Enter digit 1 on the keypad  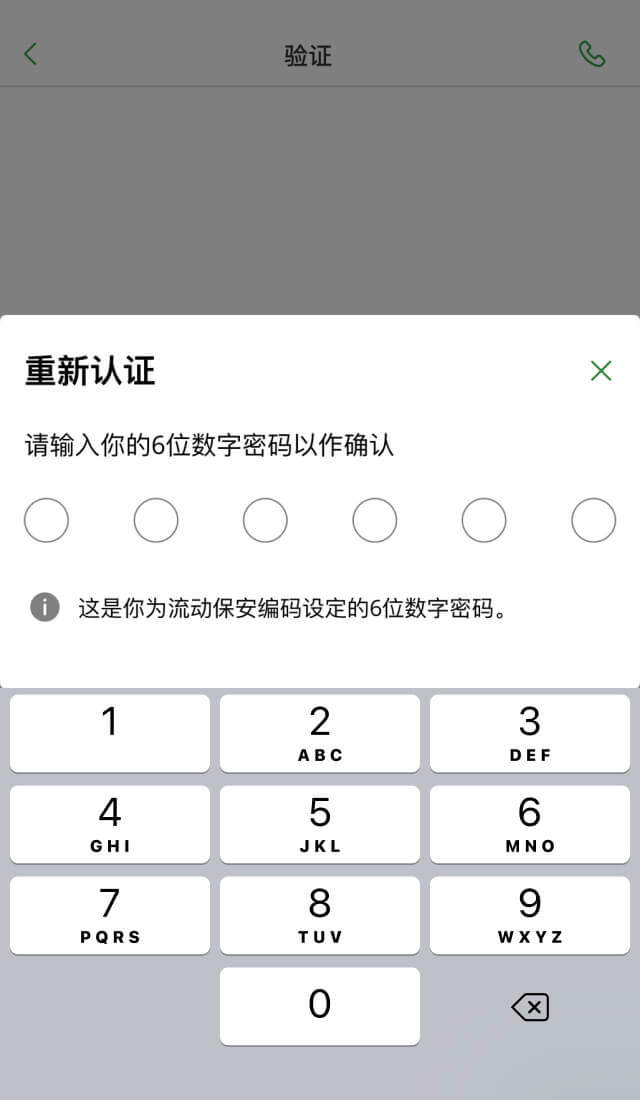pos(110,733)
